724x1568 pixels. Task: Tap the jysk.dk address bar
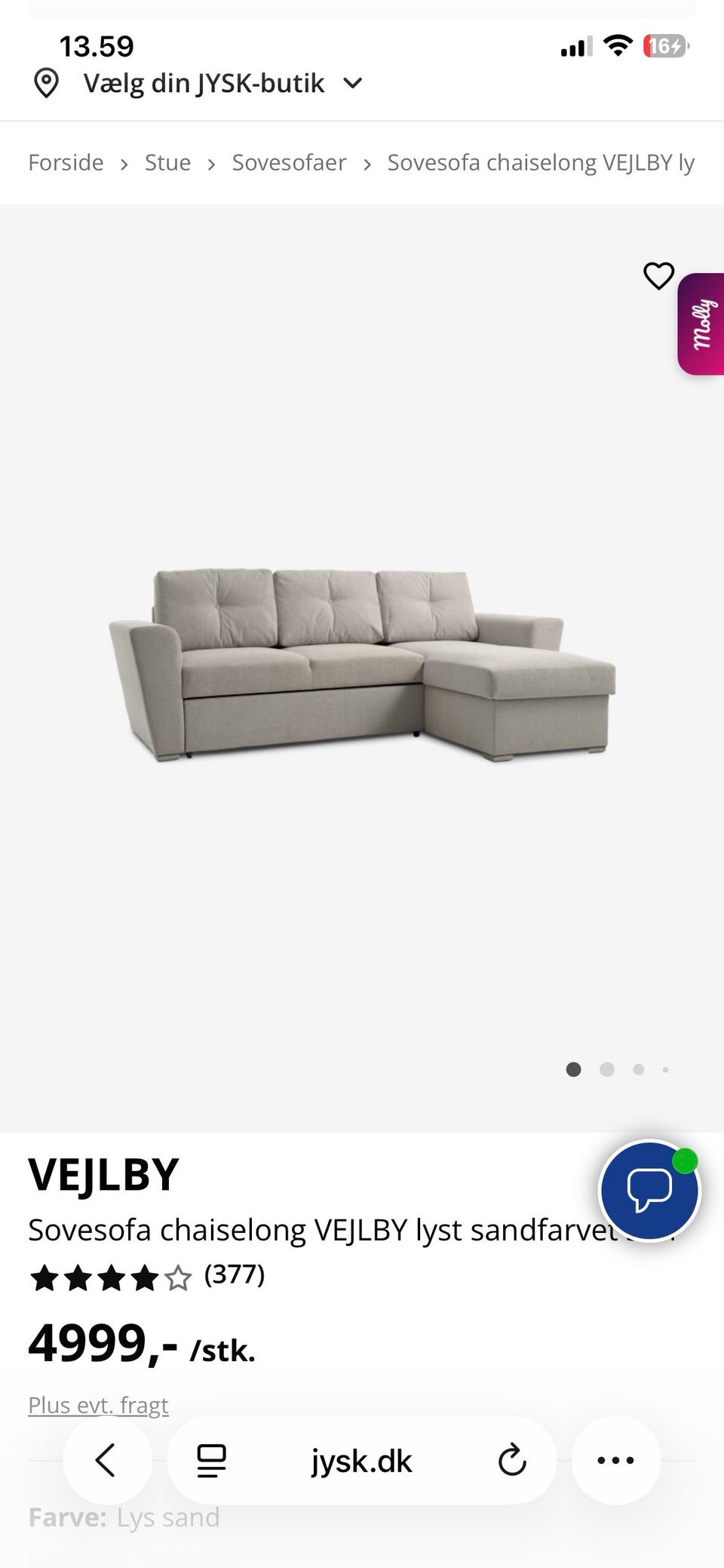[x=362, y=1462]
